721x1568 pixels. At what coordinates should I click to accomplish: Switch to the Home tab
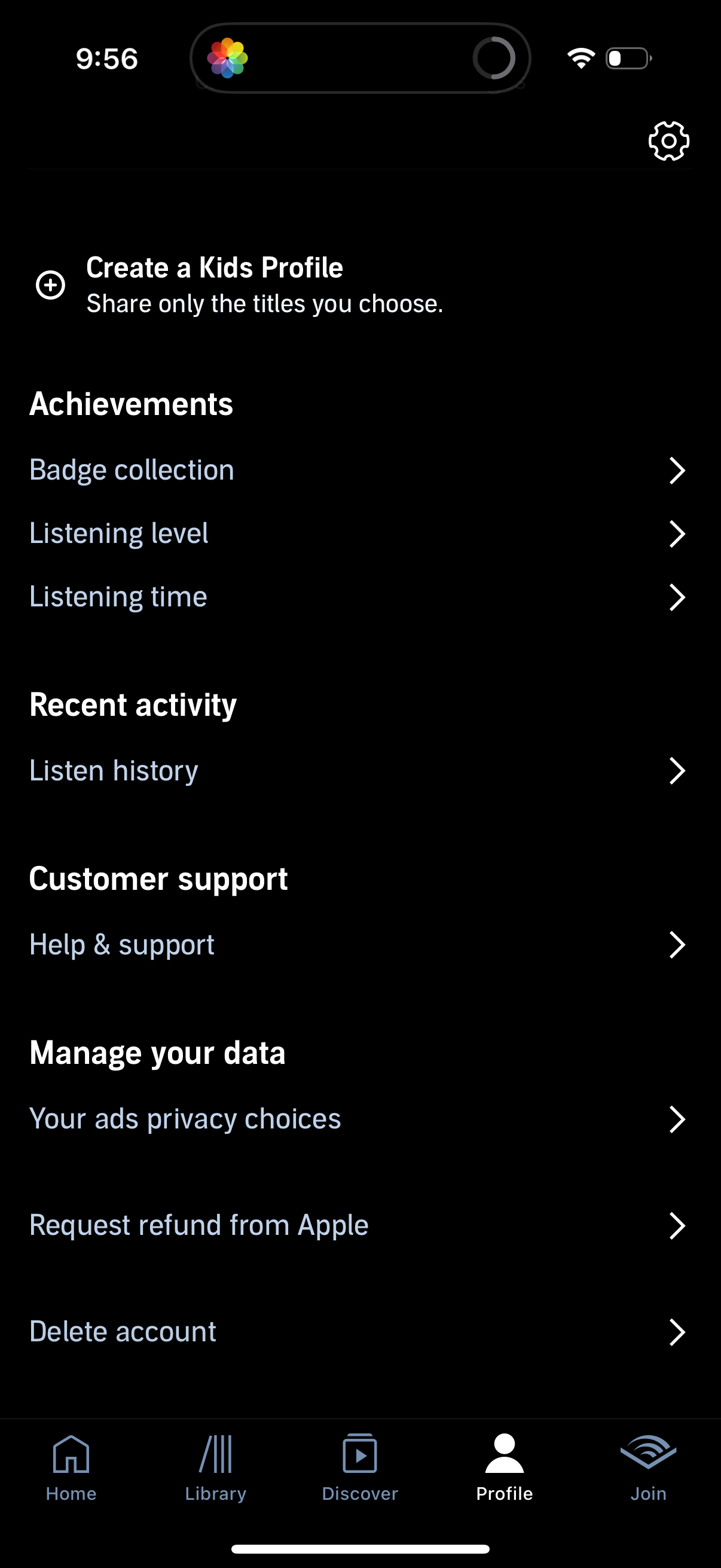pos(72,1473)
